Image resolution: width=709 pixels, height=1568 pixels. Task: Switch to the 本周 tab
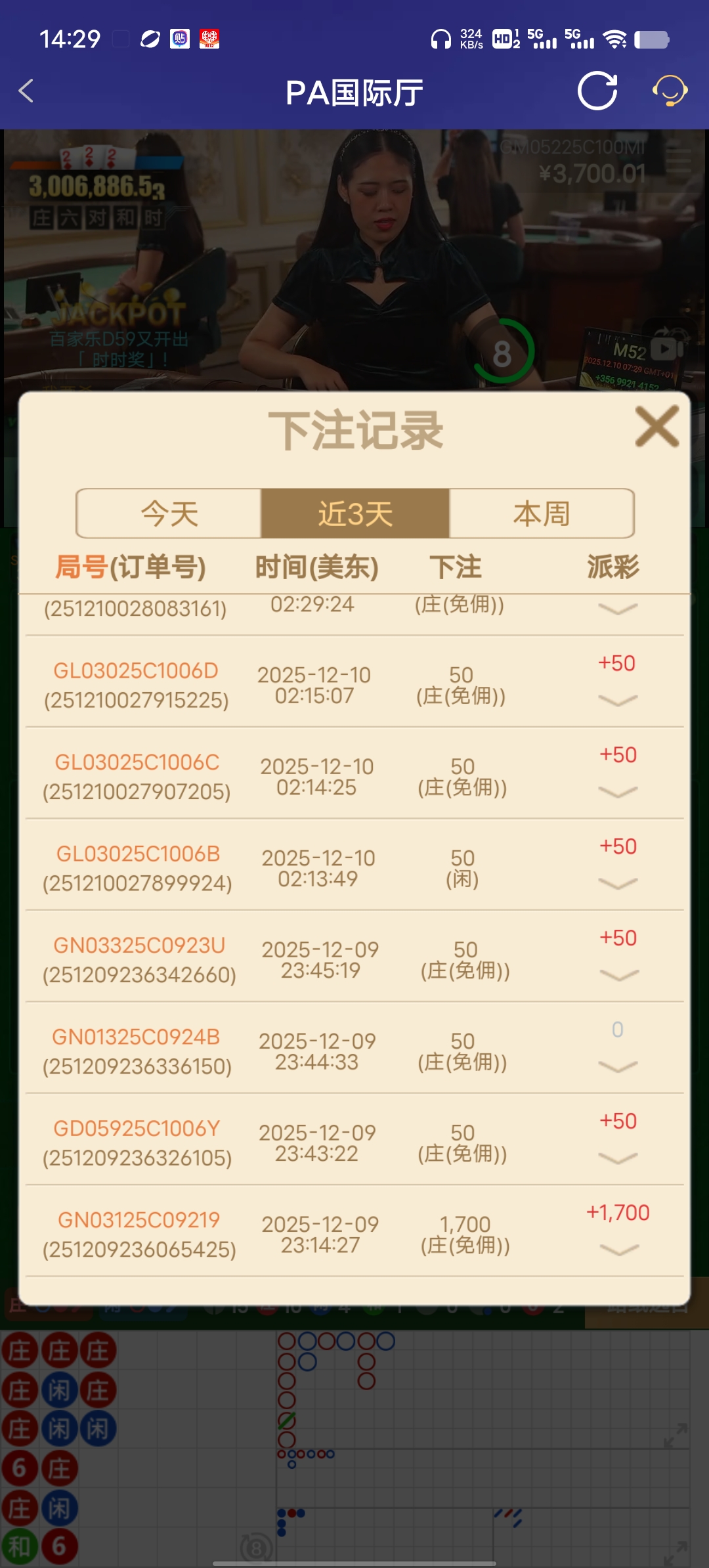(541, 515)
